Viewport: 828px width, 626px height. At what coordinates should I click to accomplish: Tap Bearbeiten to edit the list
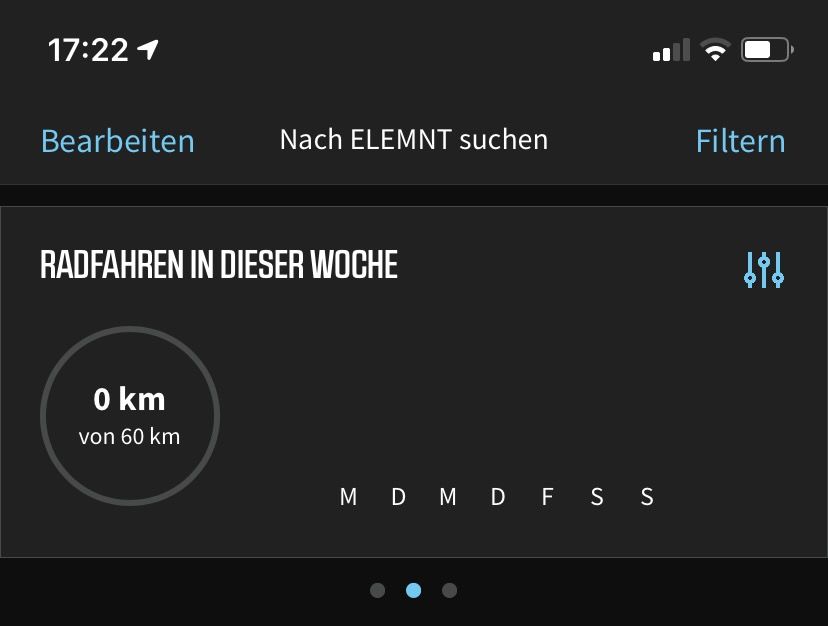pos(118,141)
